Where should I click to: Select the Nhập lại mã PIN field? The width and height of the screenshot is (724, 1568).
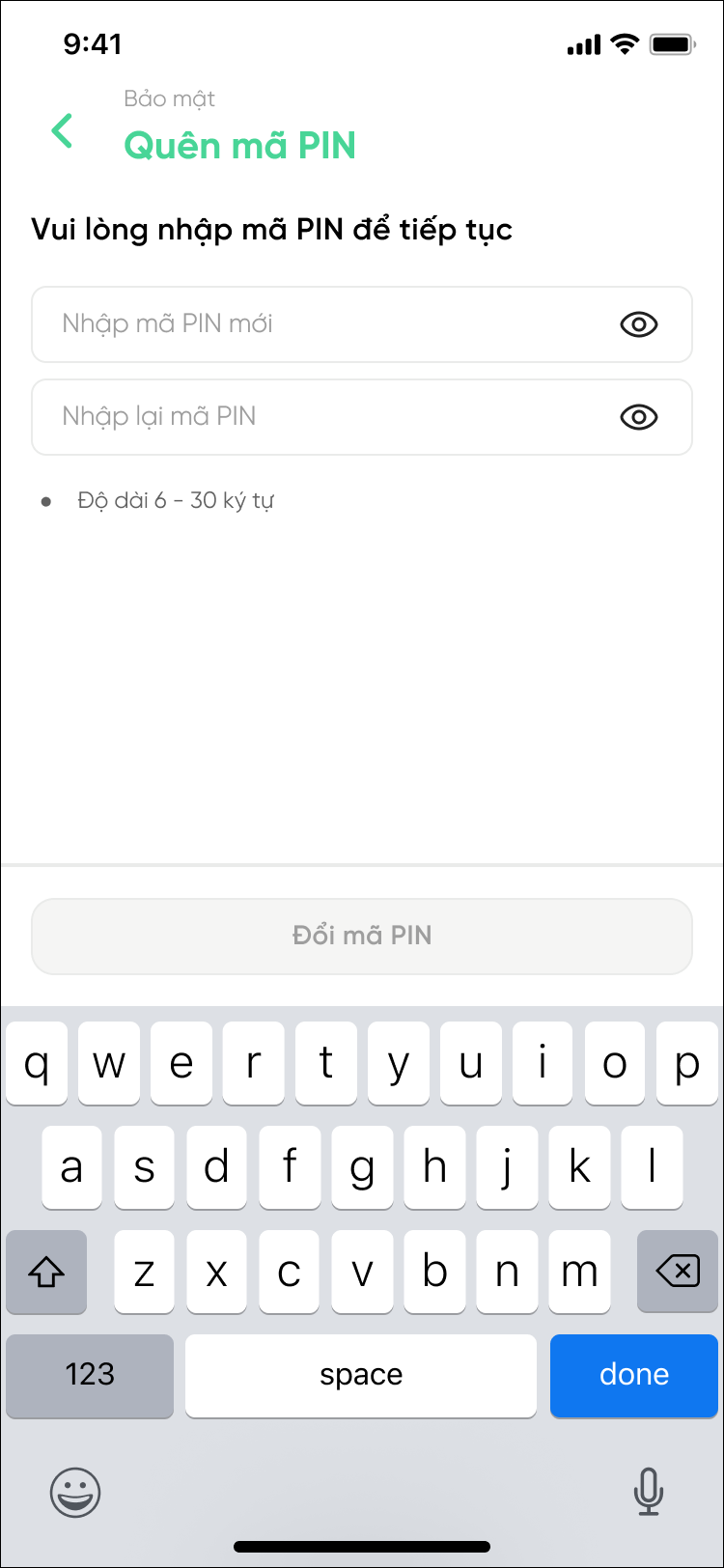pyautogui.click(x=290, y=417)
